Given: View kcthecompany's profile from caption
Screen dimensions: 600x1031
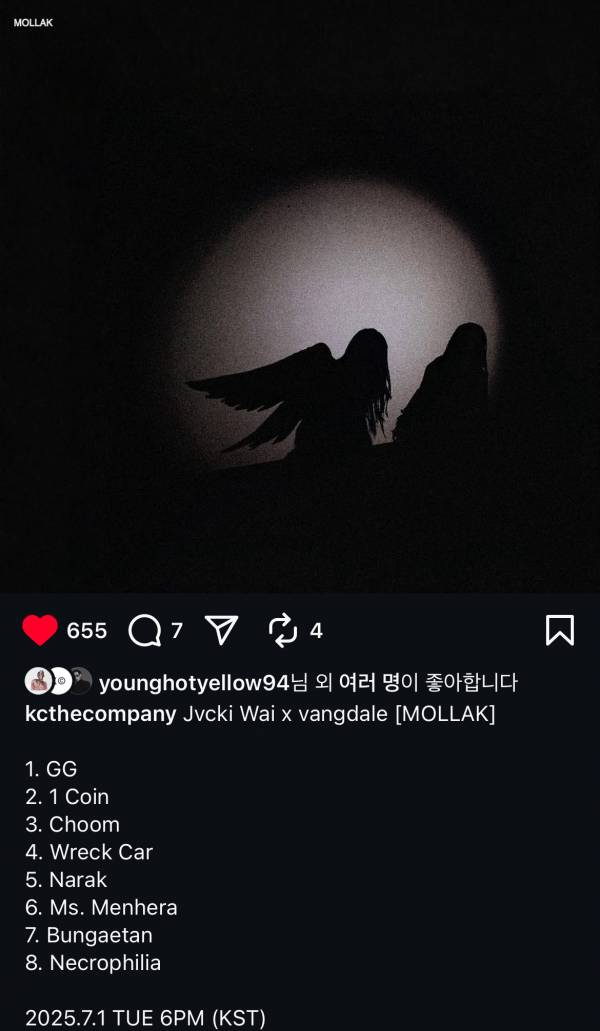Looking at the screenshot, I should coord(100,714).
